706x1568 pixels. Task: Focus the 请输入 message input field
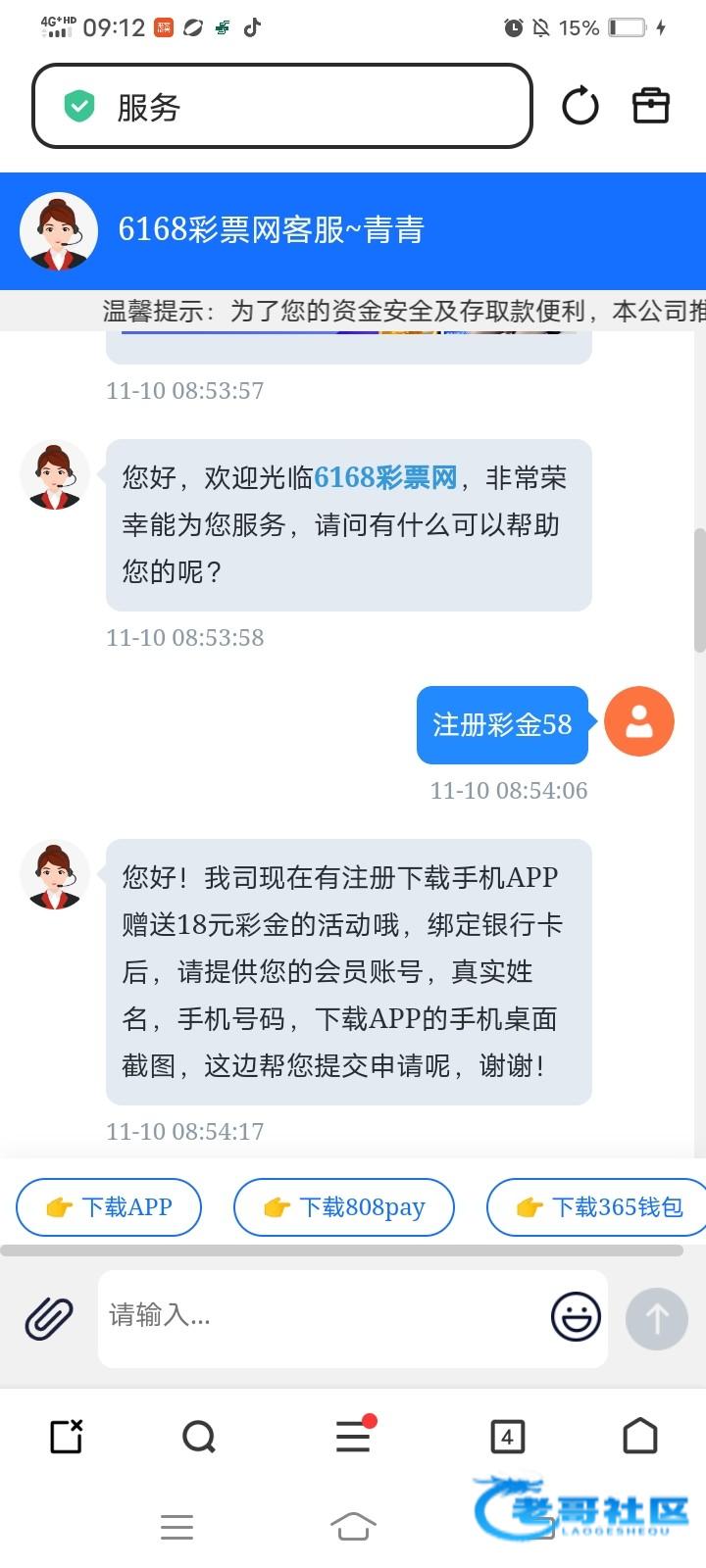coord(324,1316)
